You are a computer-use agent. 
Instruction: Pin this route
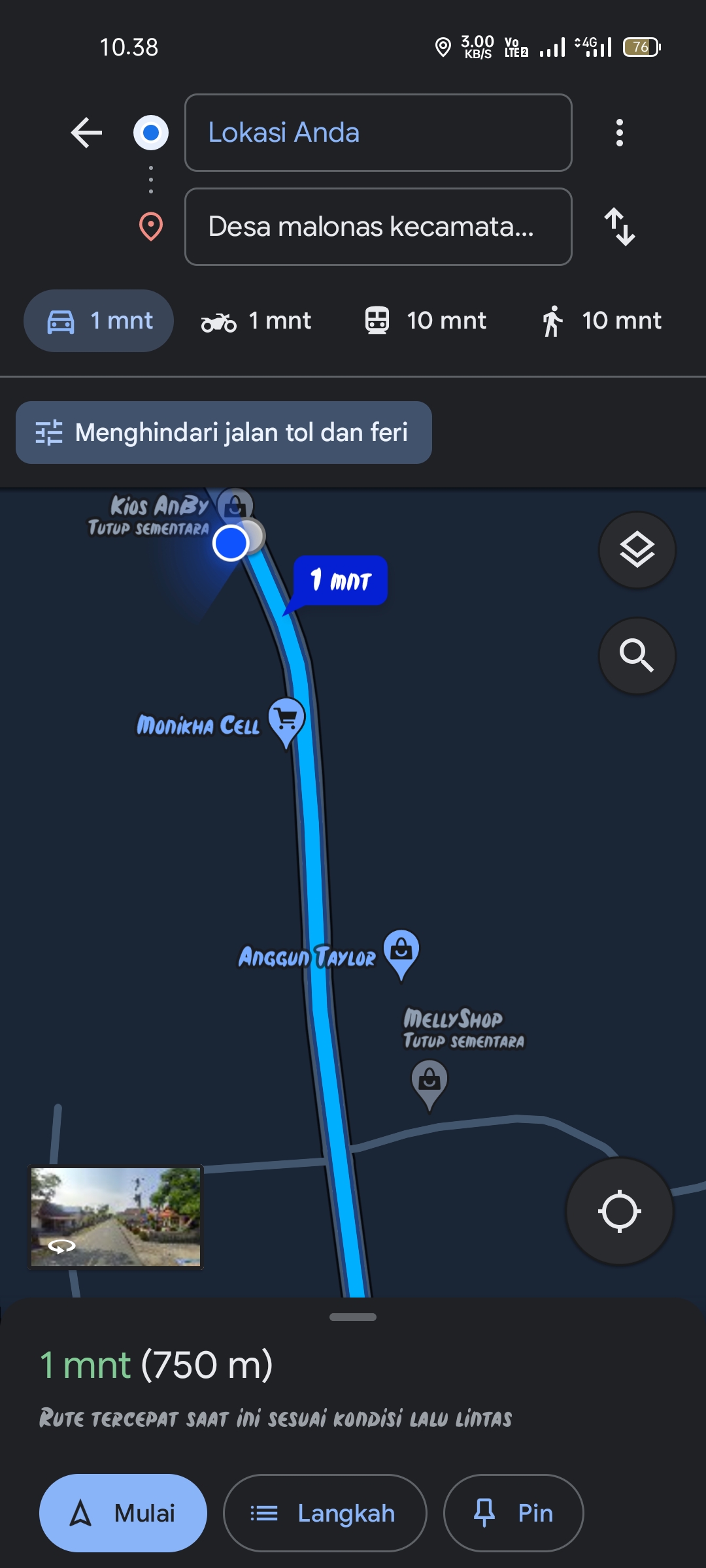[513, 1513]
